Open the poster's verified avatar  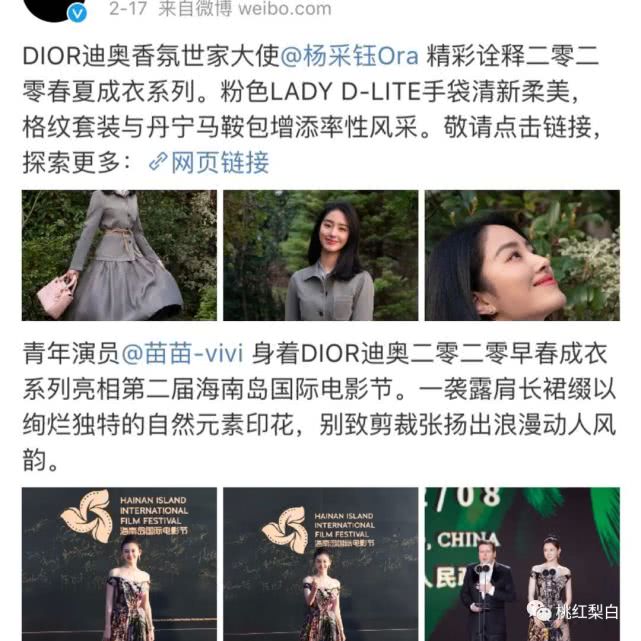point(55,9)
